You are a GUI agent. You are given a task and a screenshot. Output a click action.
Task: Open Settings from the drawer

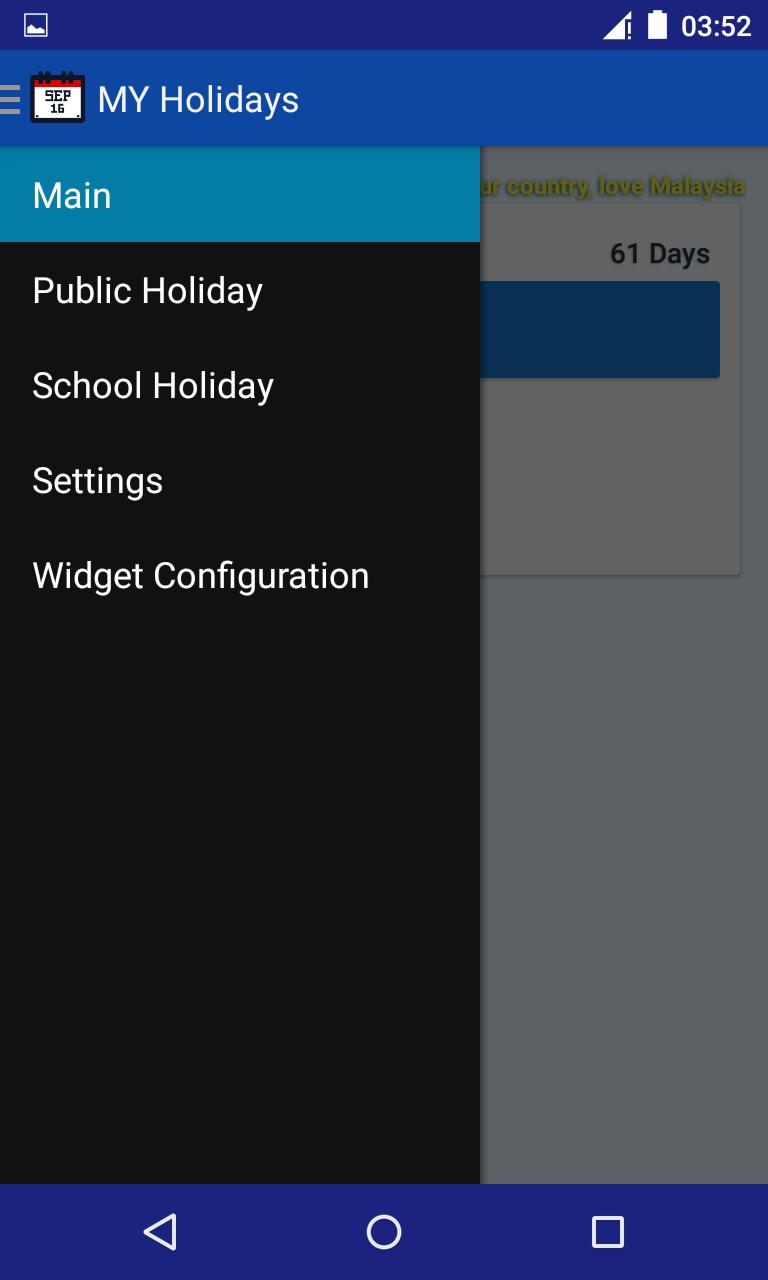(x=240, y=481)
